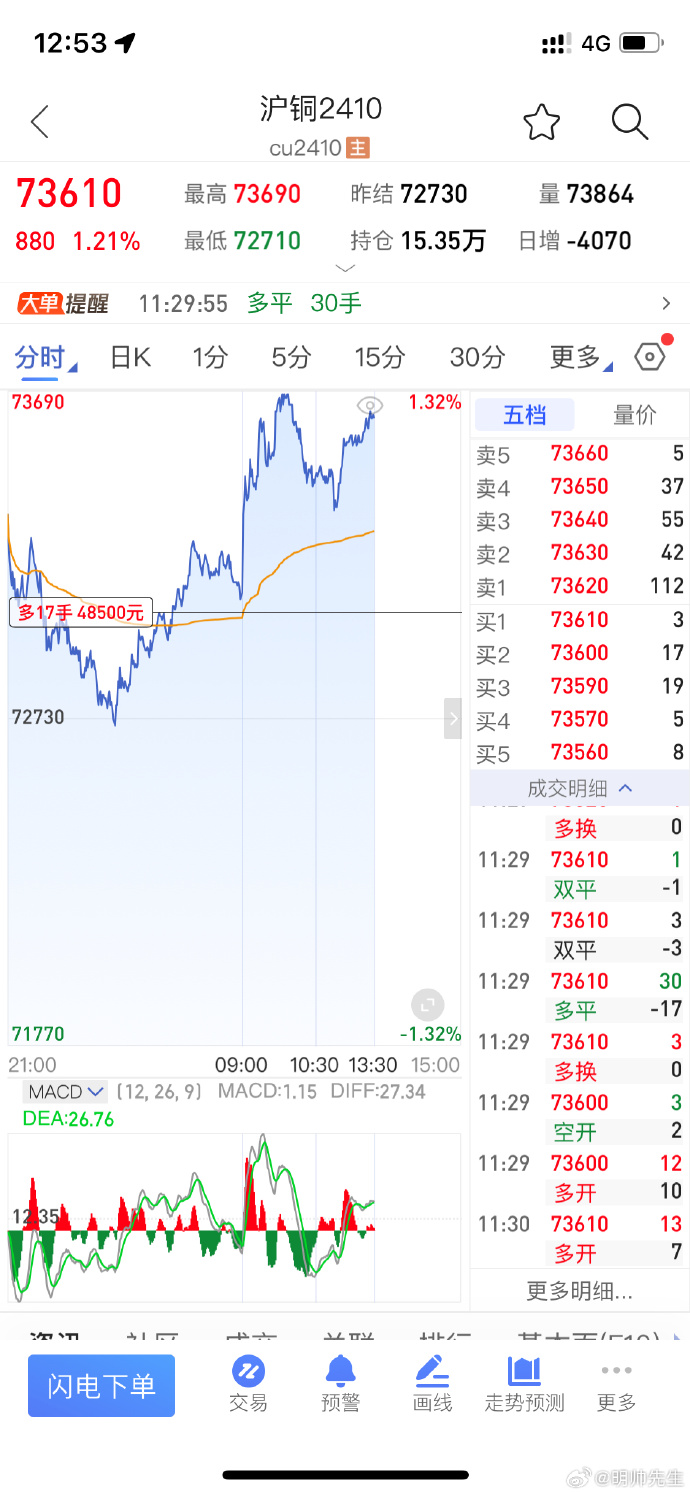Open the search magnifier
690x1494 pixels.
point(630,123)
